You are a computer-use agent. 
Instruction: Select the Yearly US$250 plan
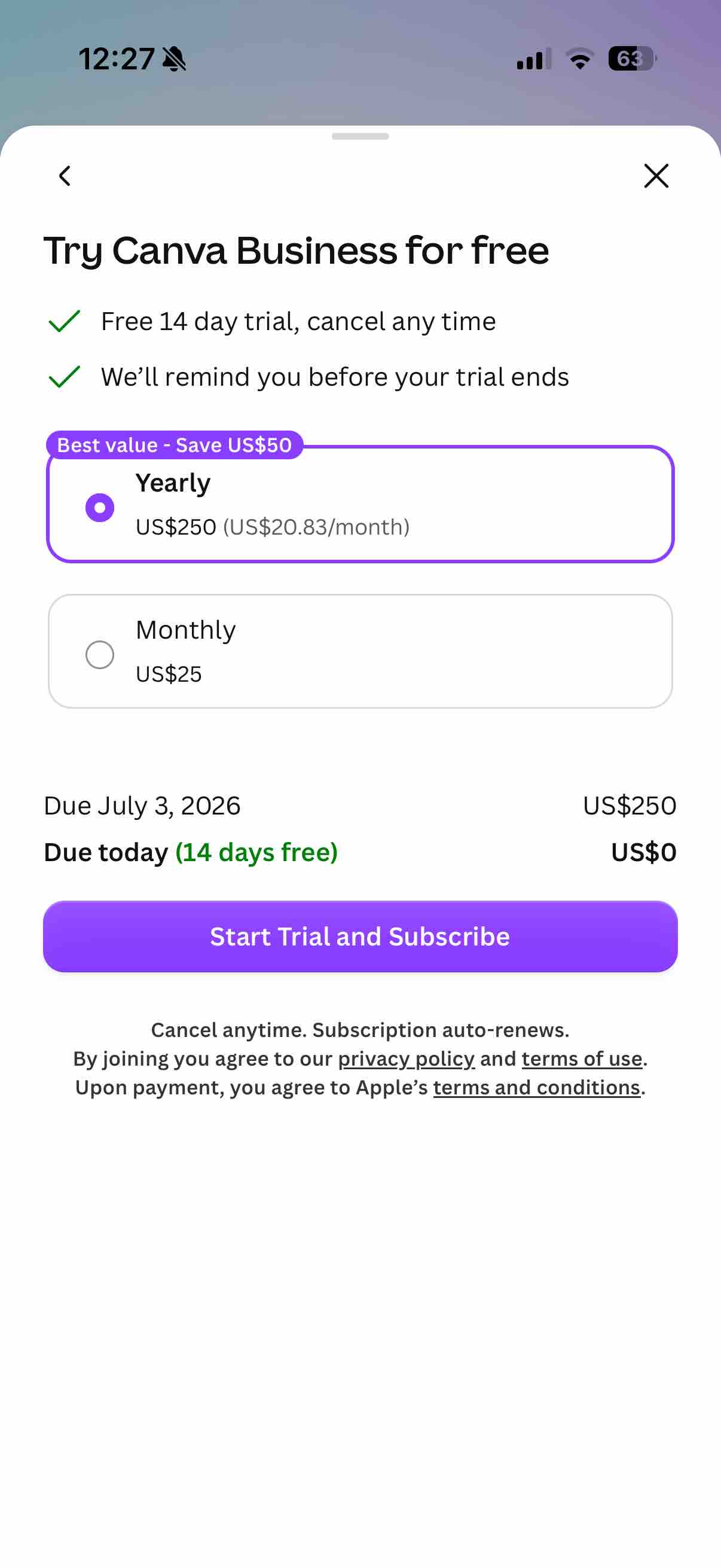[360, 504]
